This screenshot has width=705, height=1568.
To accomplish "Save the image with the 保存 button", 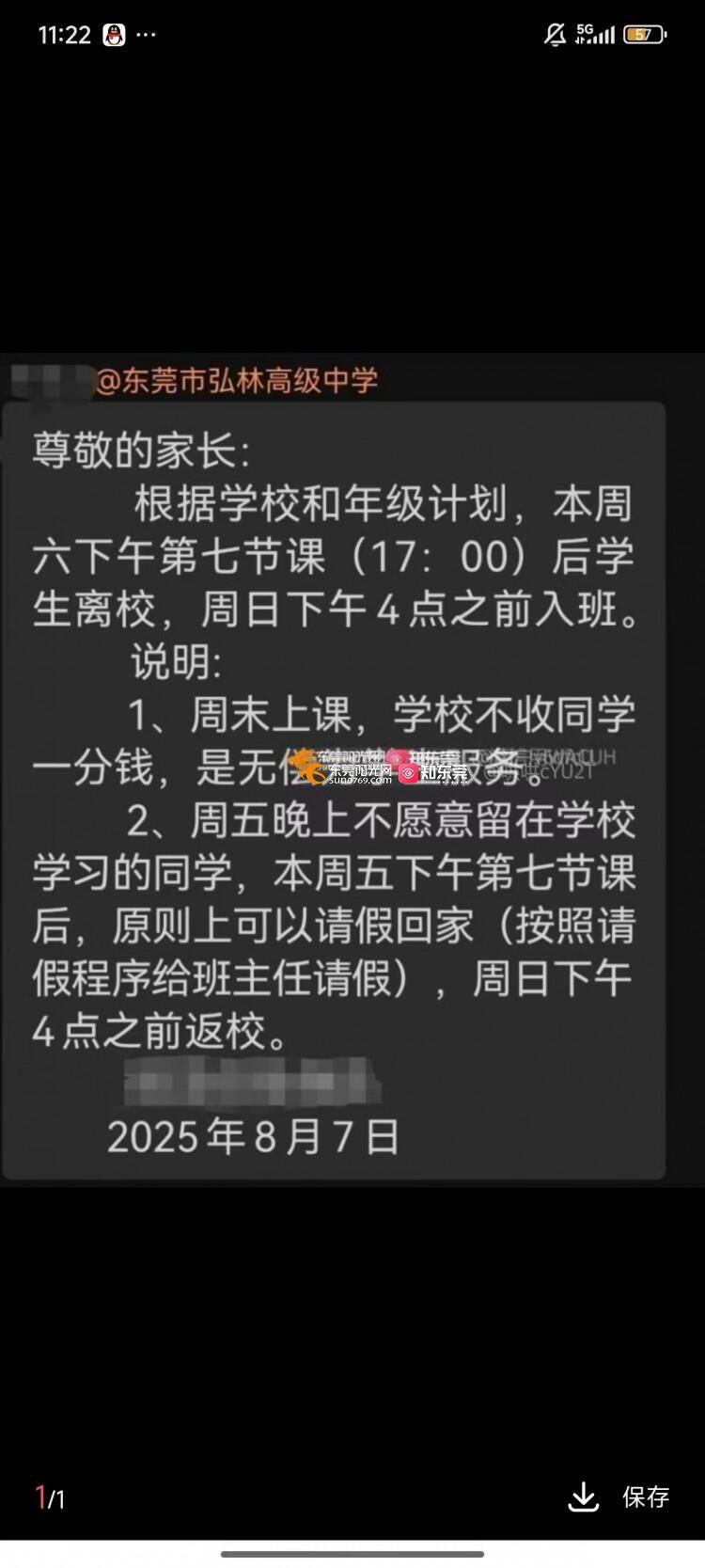I will click(619, 1497).
